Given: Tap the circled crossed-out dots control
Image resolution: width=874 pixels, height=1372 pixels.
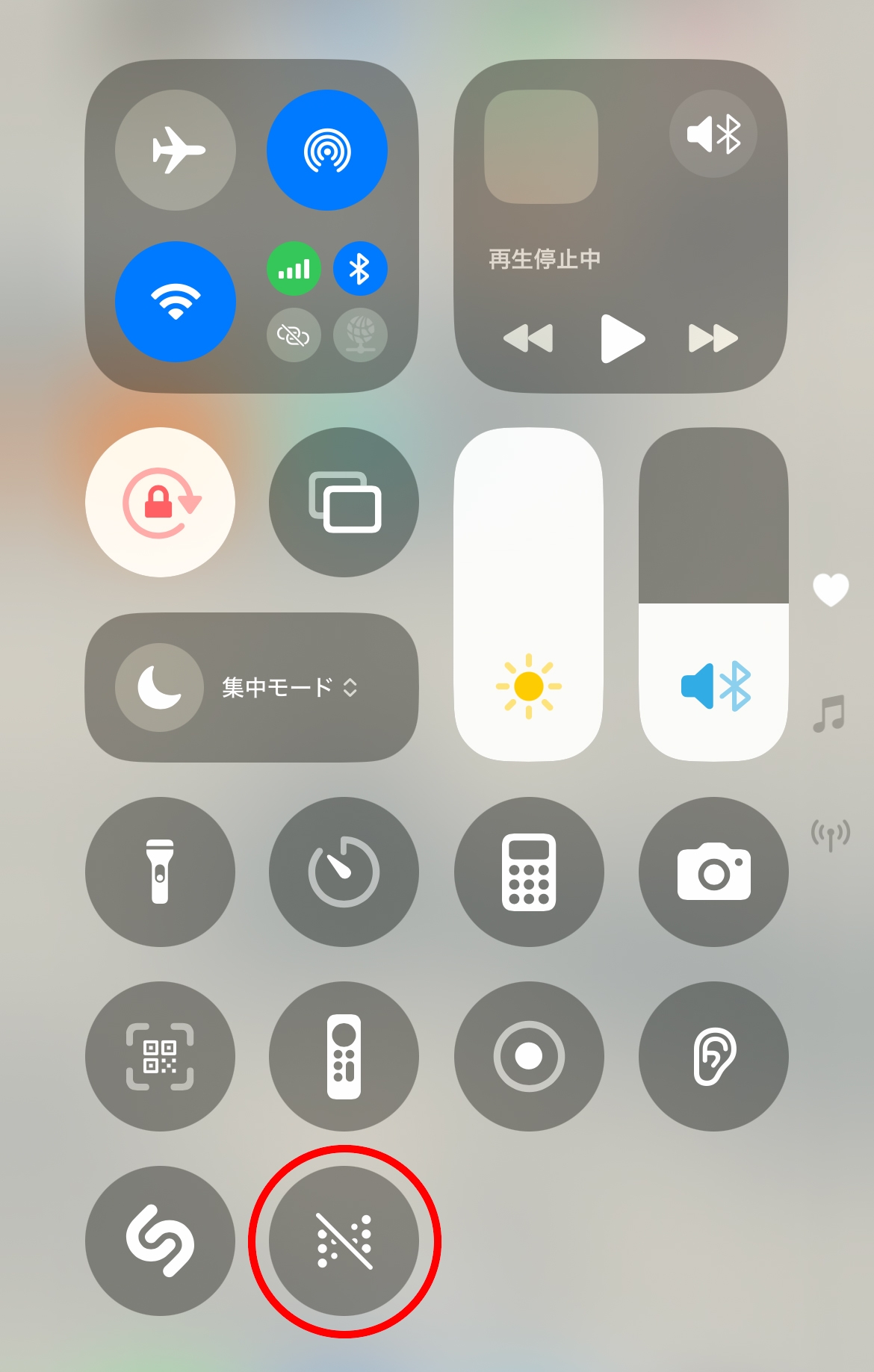Looking at the screenshot, I should 344,1241.
